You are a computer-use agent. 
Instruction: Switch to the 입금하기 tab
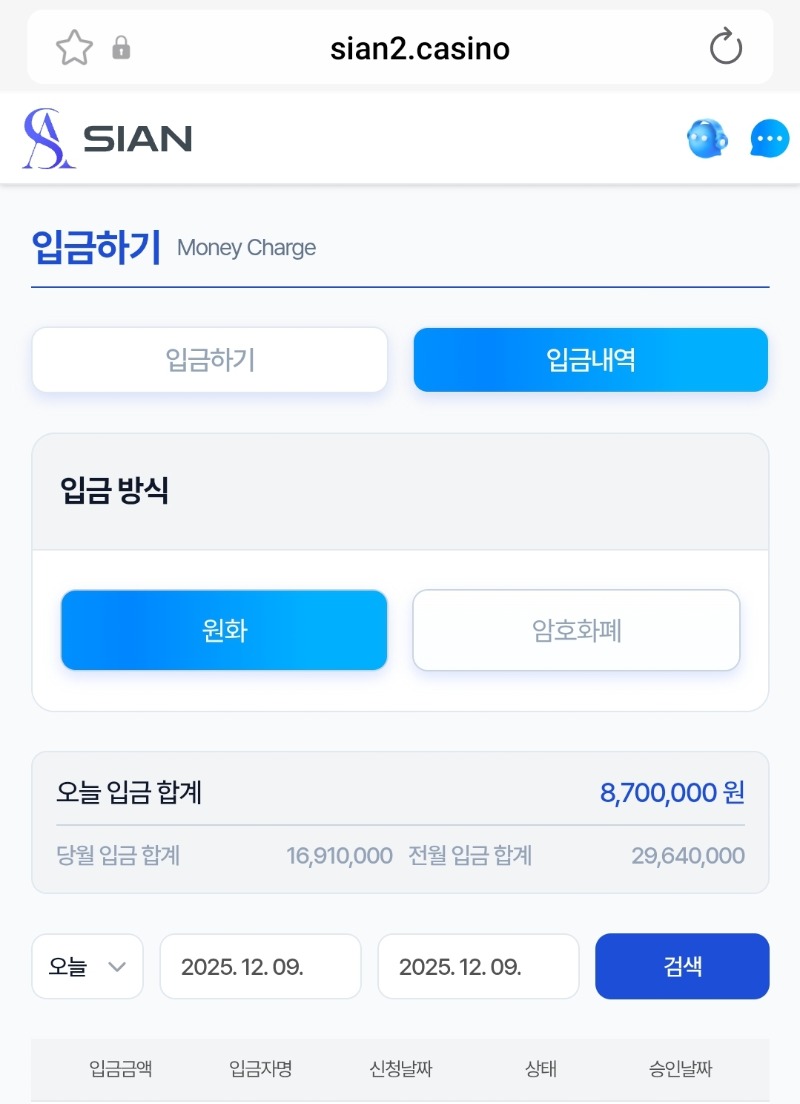point(209,360)
